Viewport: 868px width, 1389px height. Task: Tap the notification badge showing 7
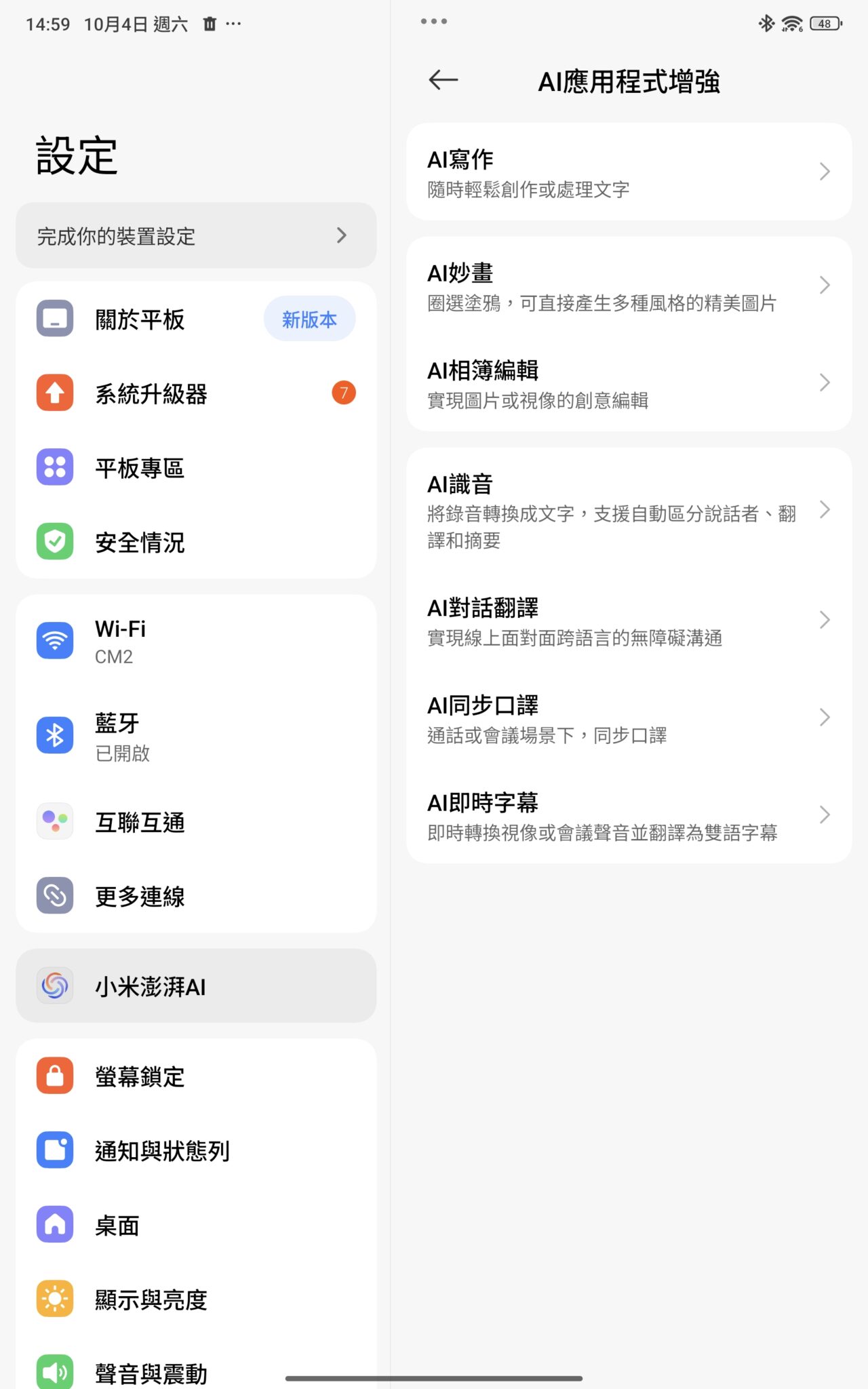point(344,393)
